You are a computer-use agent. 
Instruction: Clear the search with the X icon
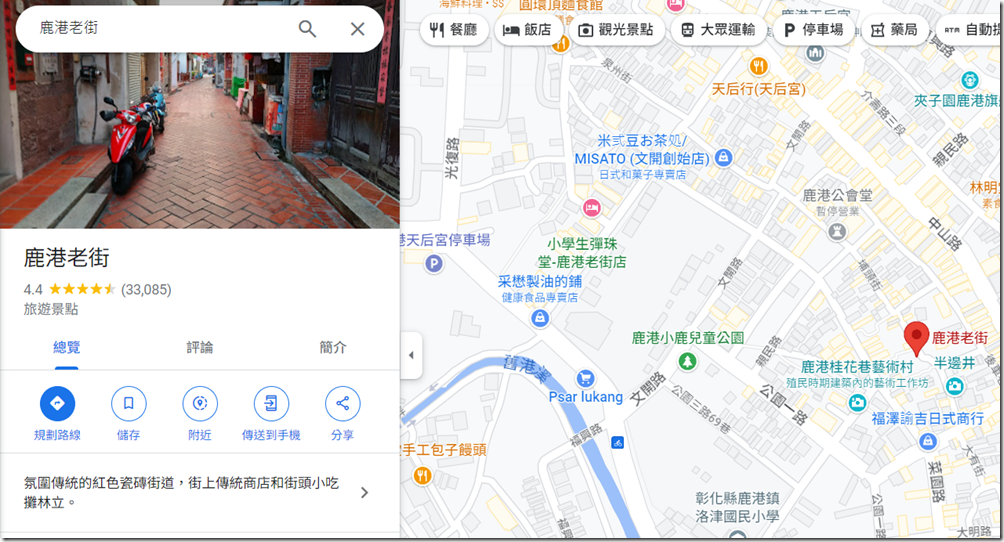[x=357, y=28]
